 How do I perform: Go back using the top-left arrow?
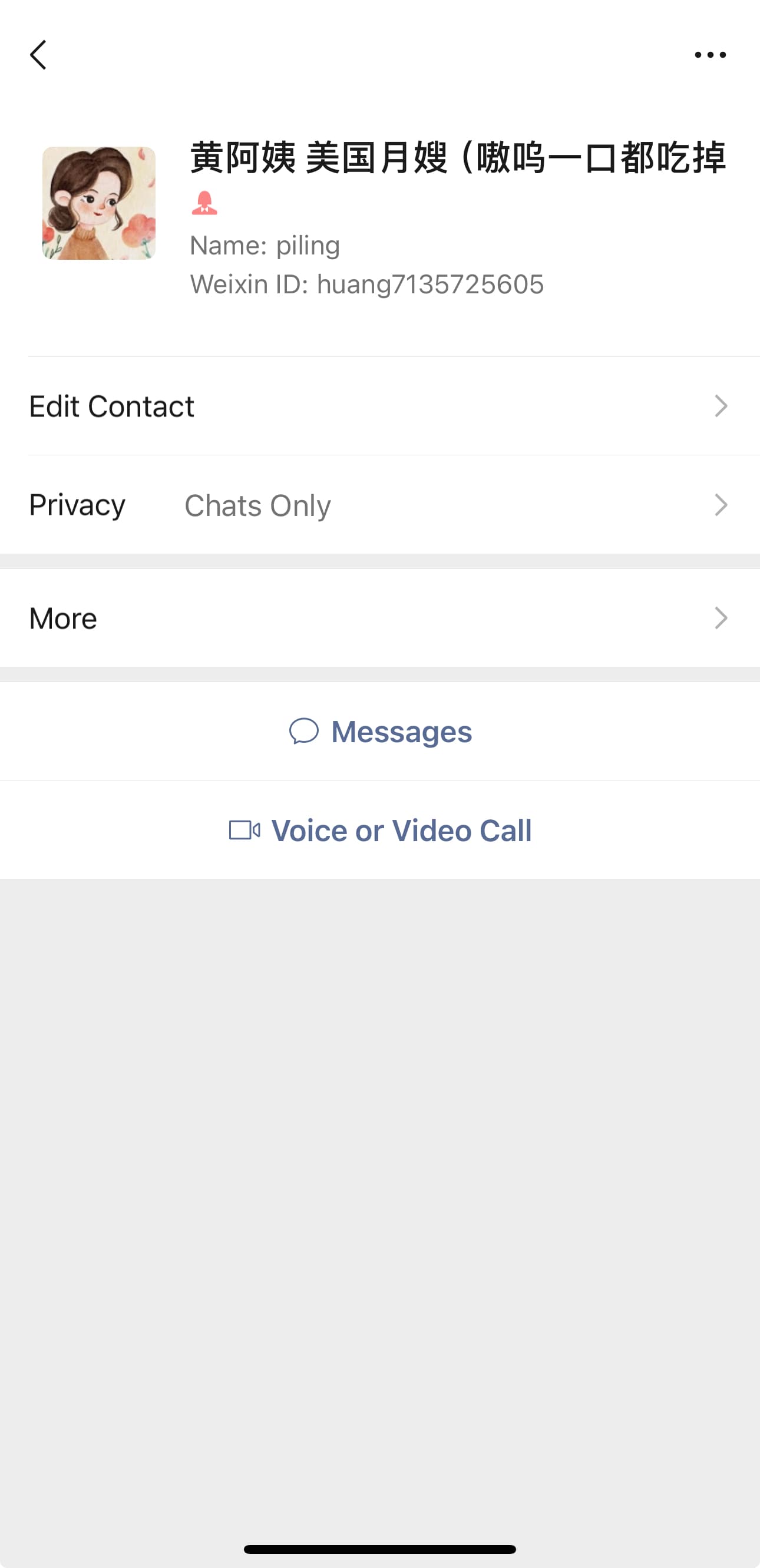click(38, 55)
